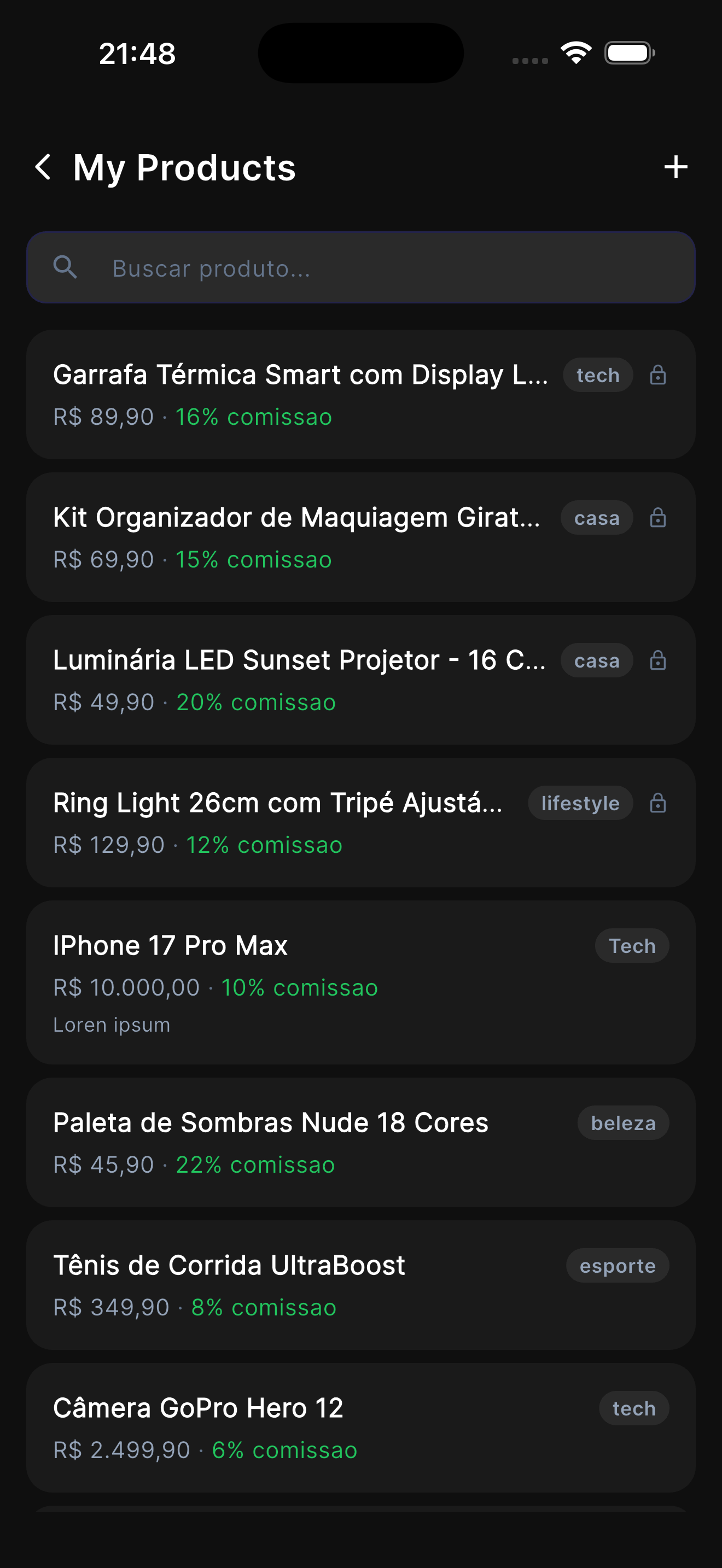Viewport: 722px width, 1568px height.
Task: Tap the Wi-Fi icon in the status bar
Action: pos(575,53)
